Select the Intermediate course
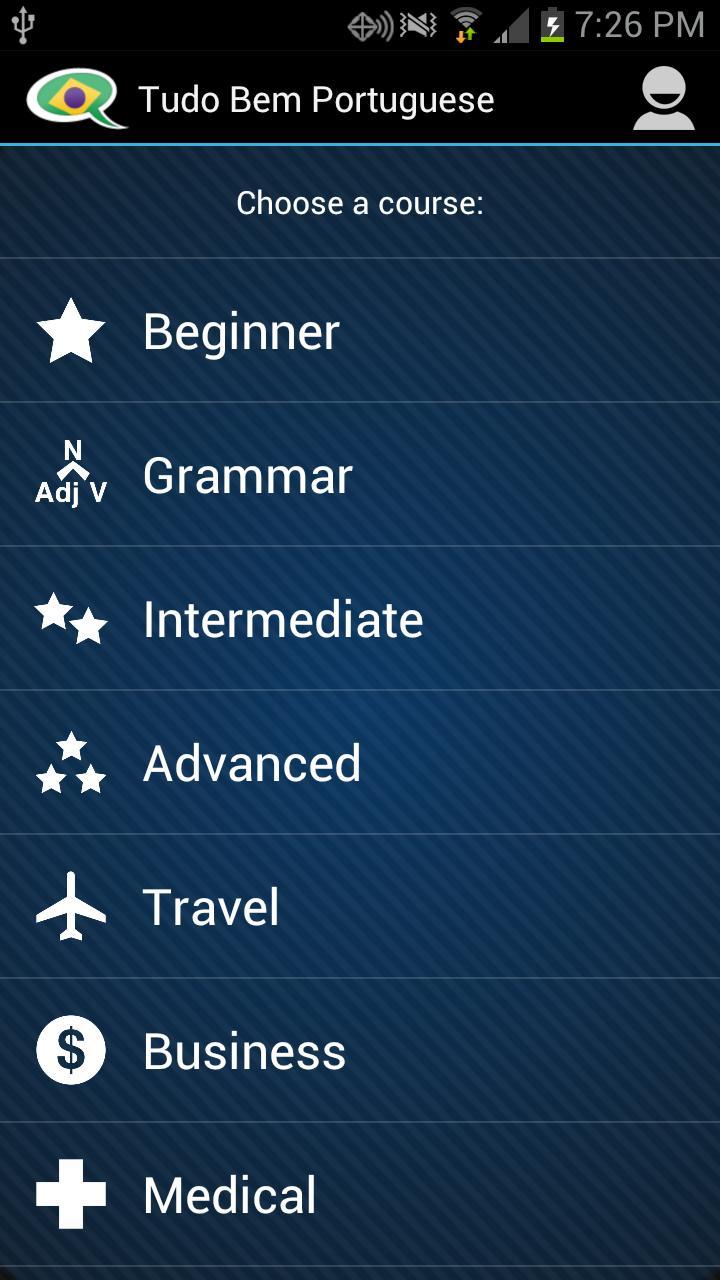The image size is (720, 1280). (281, 618)
